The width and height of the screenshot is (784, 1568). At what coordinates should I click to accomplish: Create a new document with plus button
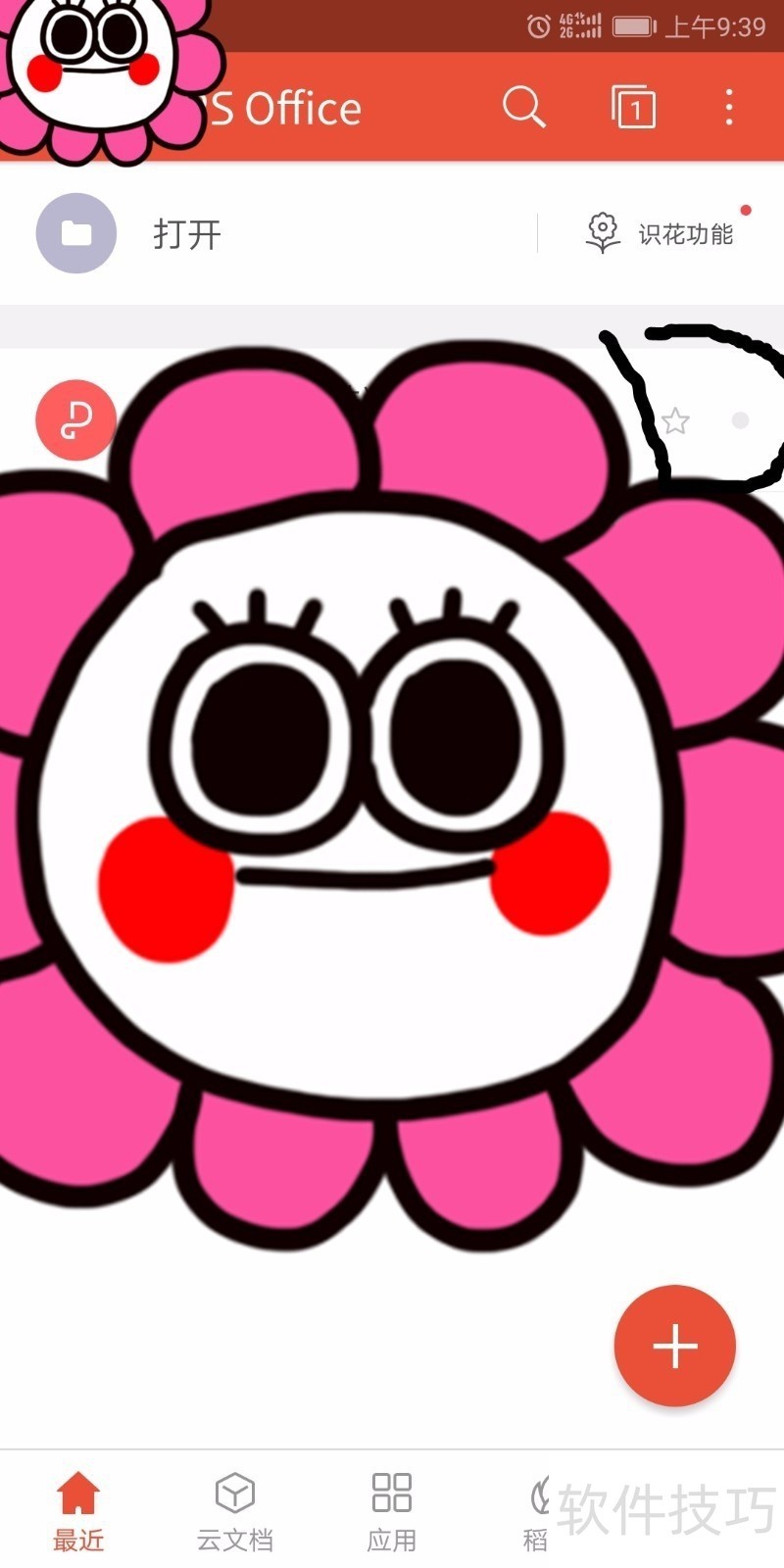point(675,1346)
